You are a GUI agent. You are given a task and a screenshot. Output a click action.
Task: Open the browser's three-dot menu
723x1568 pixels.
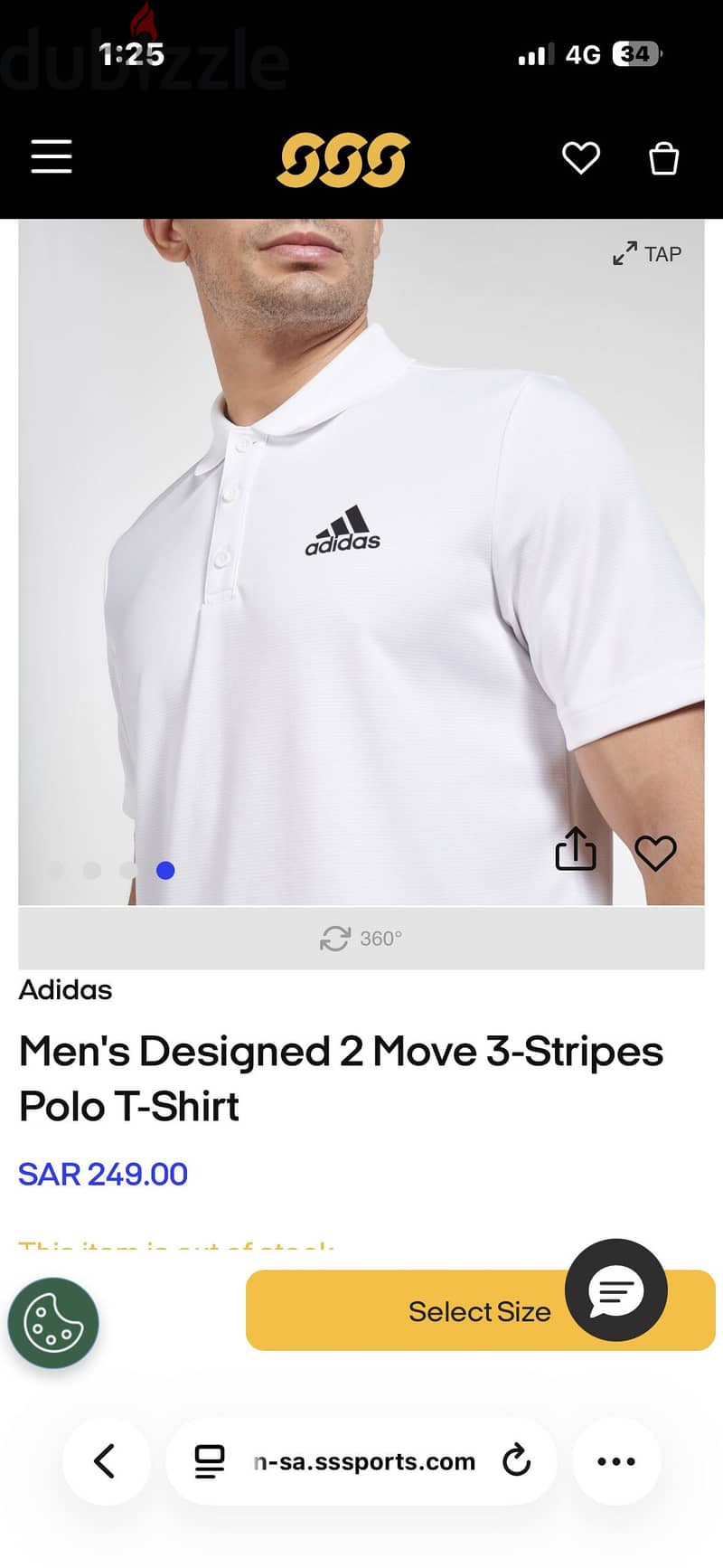tap(616, 1461)
